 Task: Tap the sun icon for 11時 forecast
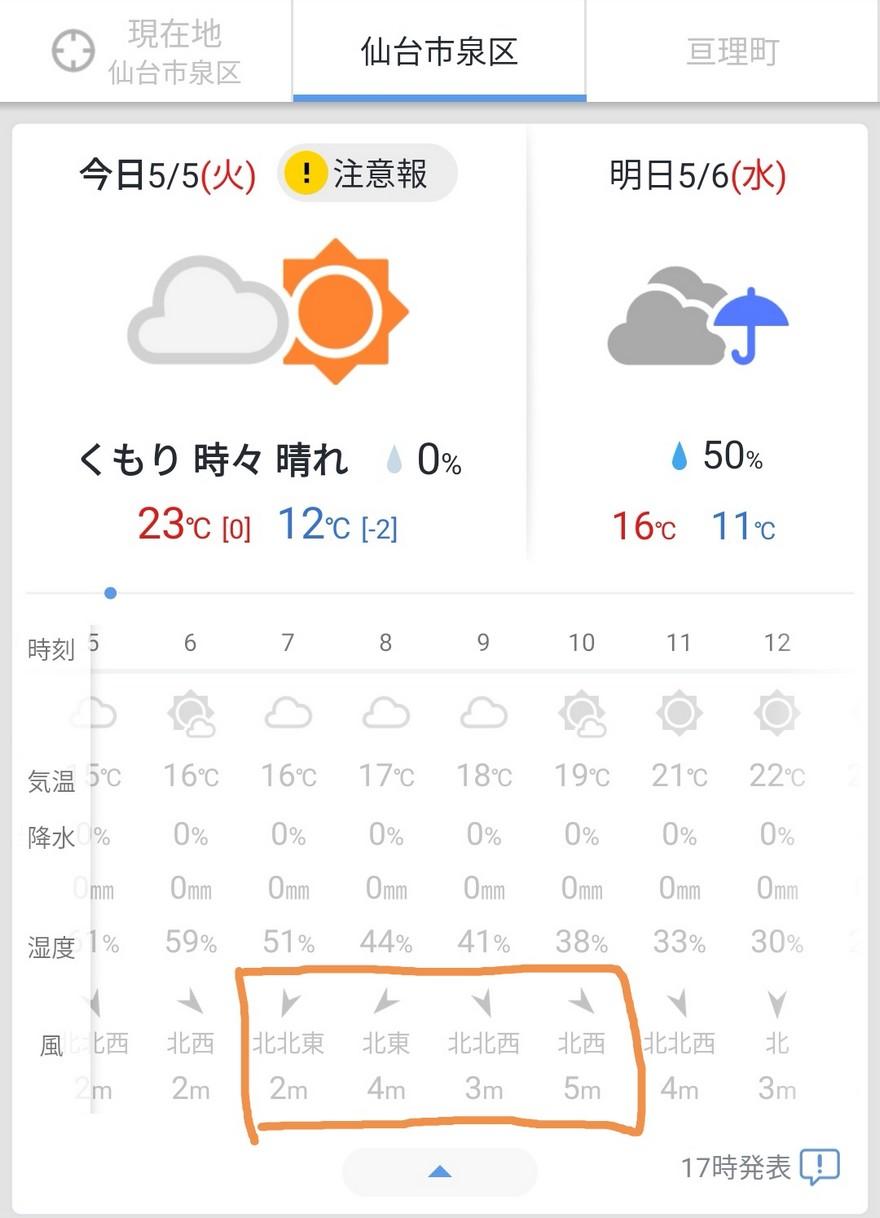(x=679, y=712)
